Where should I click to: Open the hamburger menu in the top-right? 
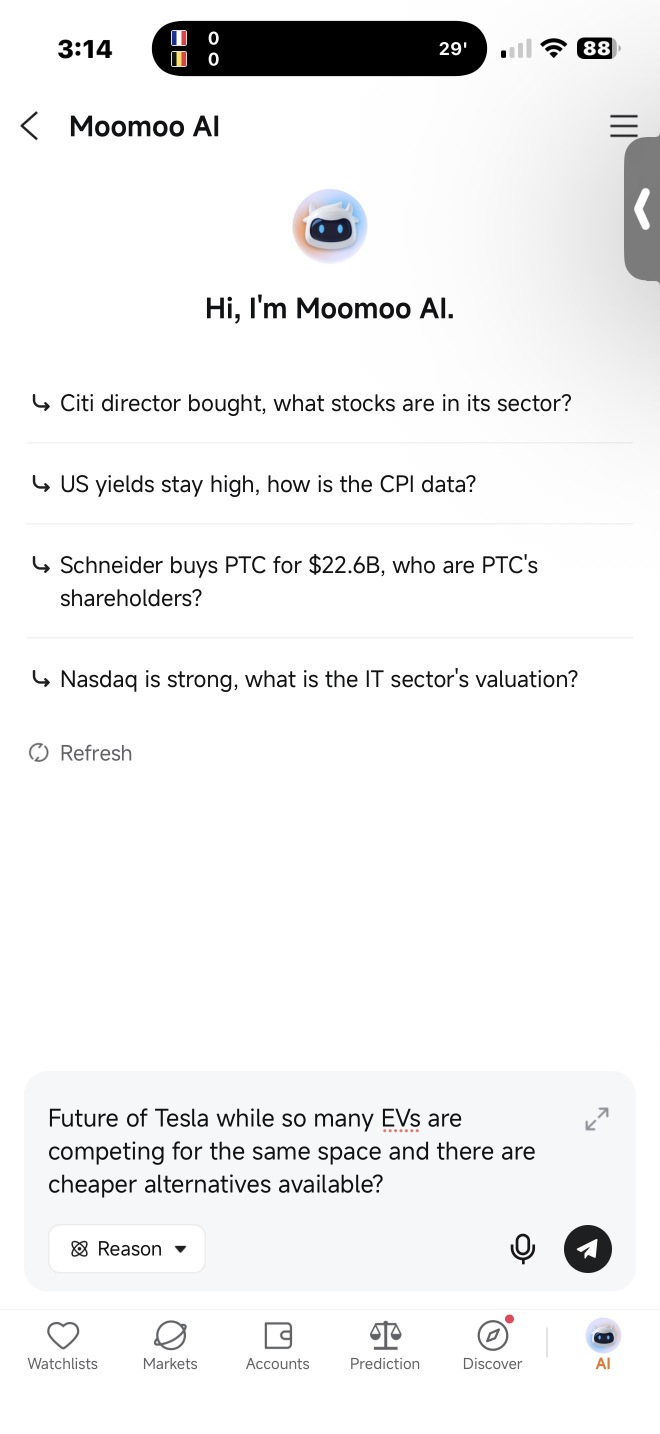coord(623,126)
